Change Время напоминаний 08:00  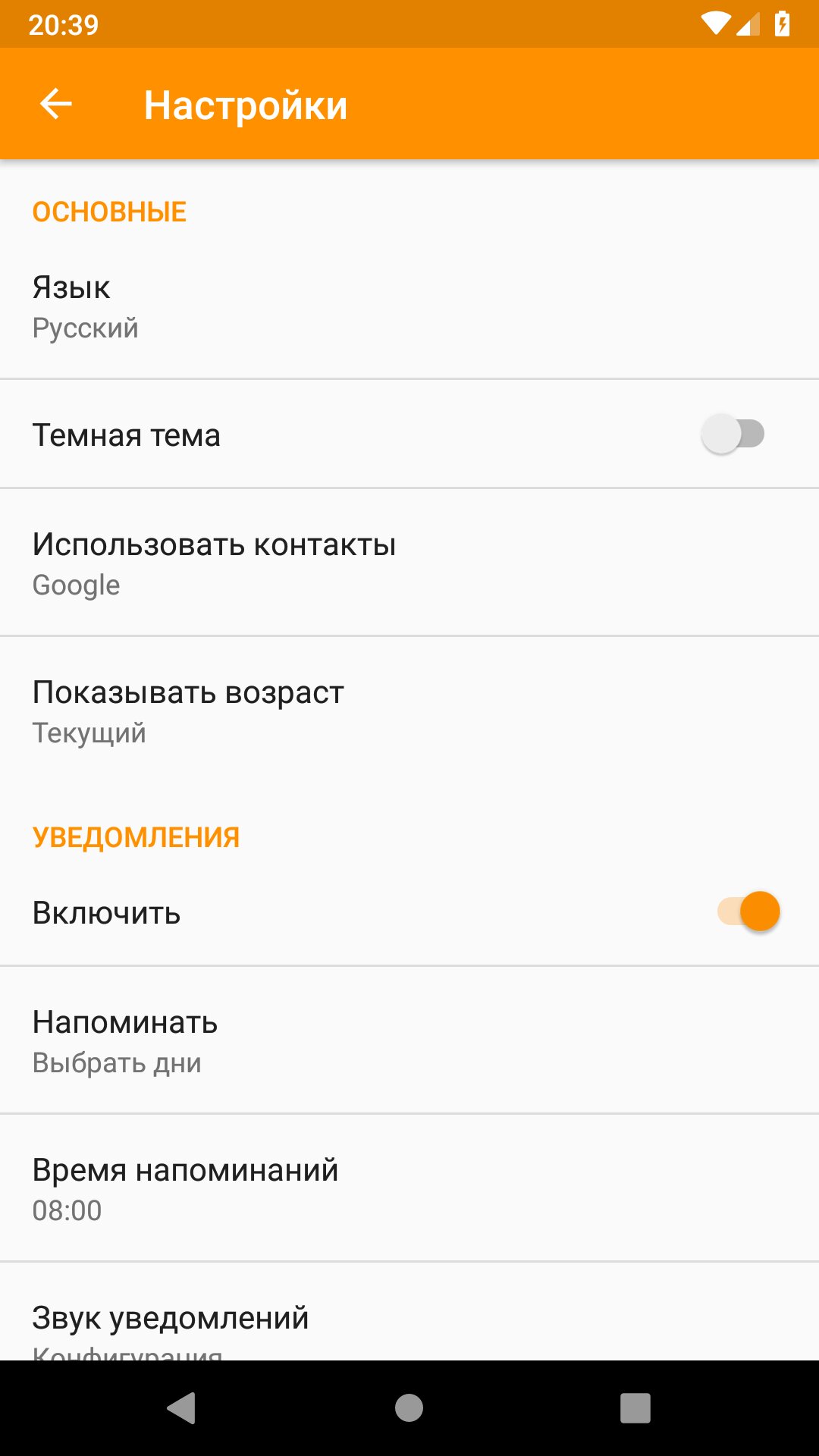click(409, 1188)
